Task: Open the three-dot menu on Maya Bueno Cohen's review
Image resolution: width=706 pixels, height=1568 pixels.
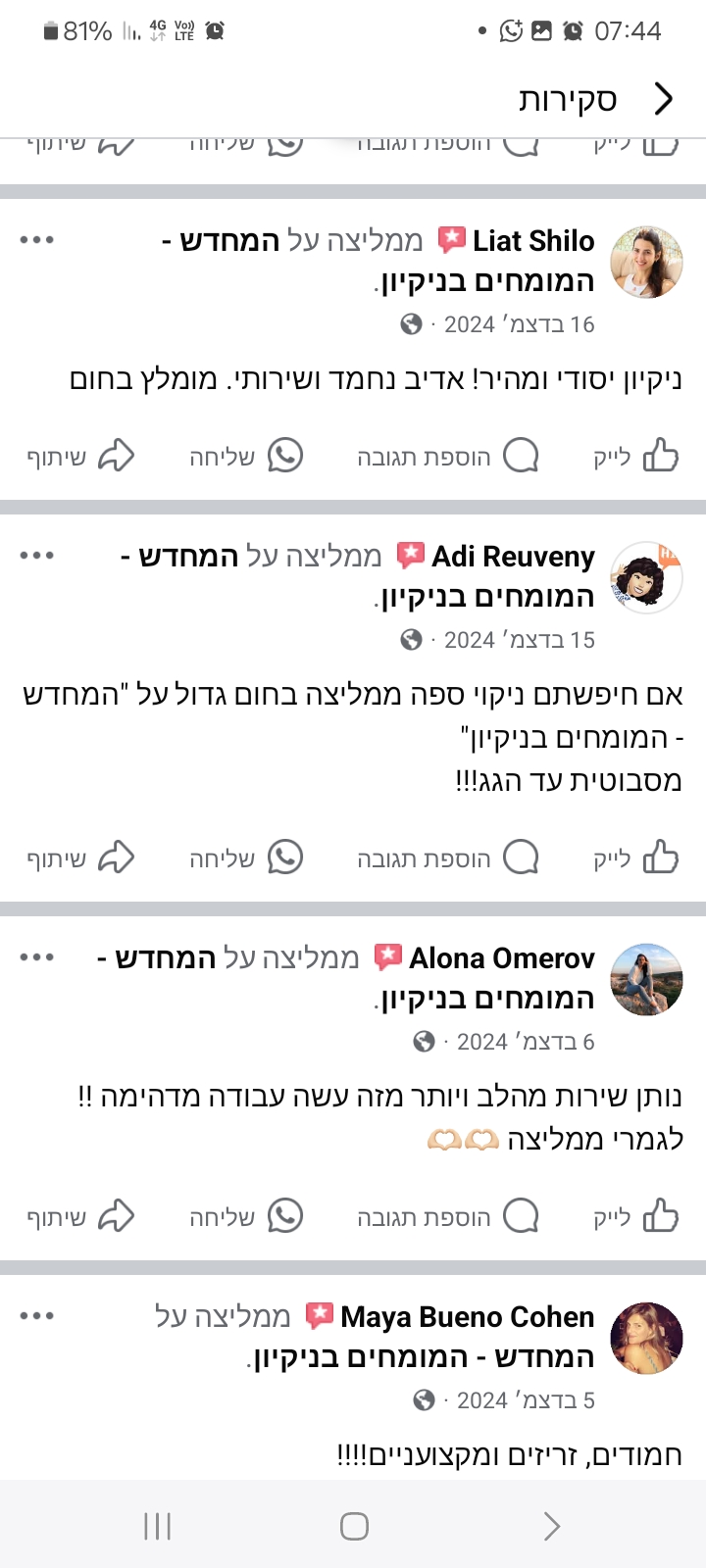Action: click(36, 1315)
